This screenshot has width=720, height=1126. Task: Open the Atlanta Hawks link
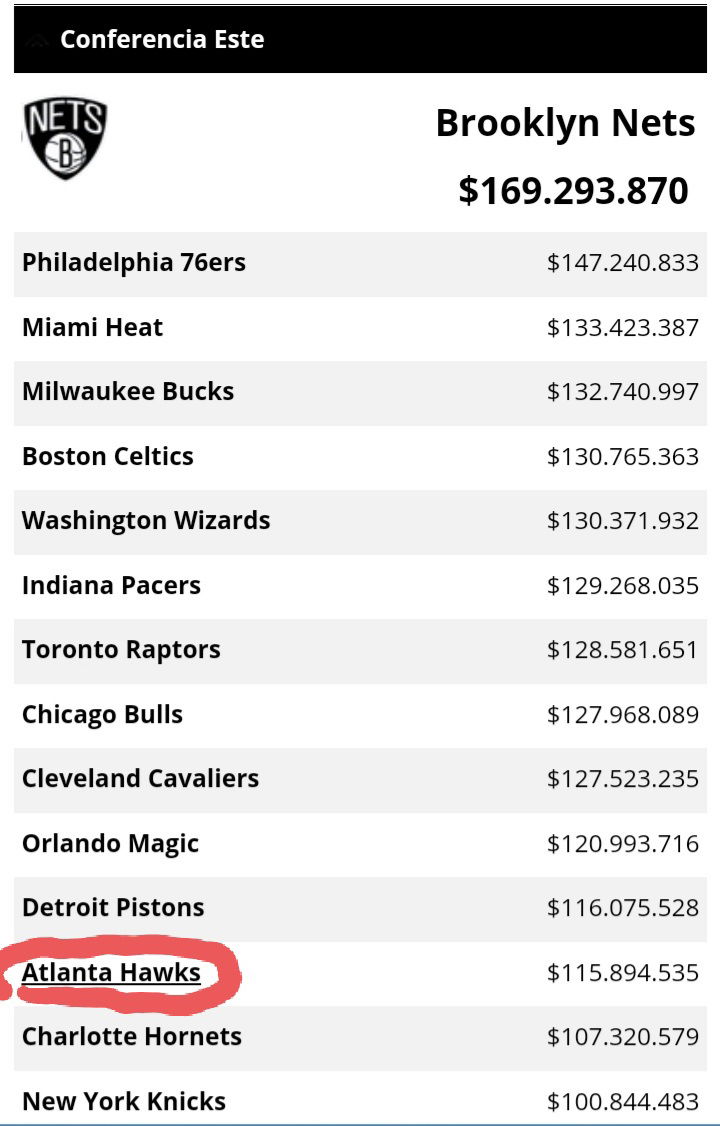pos(111,972)
